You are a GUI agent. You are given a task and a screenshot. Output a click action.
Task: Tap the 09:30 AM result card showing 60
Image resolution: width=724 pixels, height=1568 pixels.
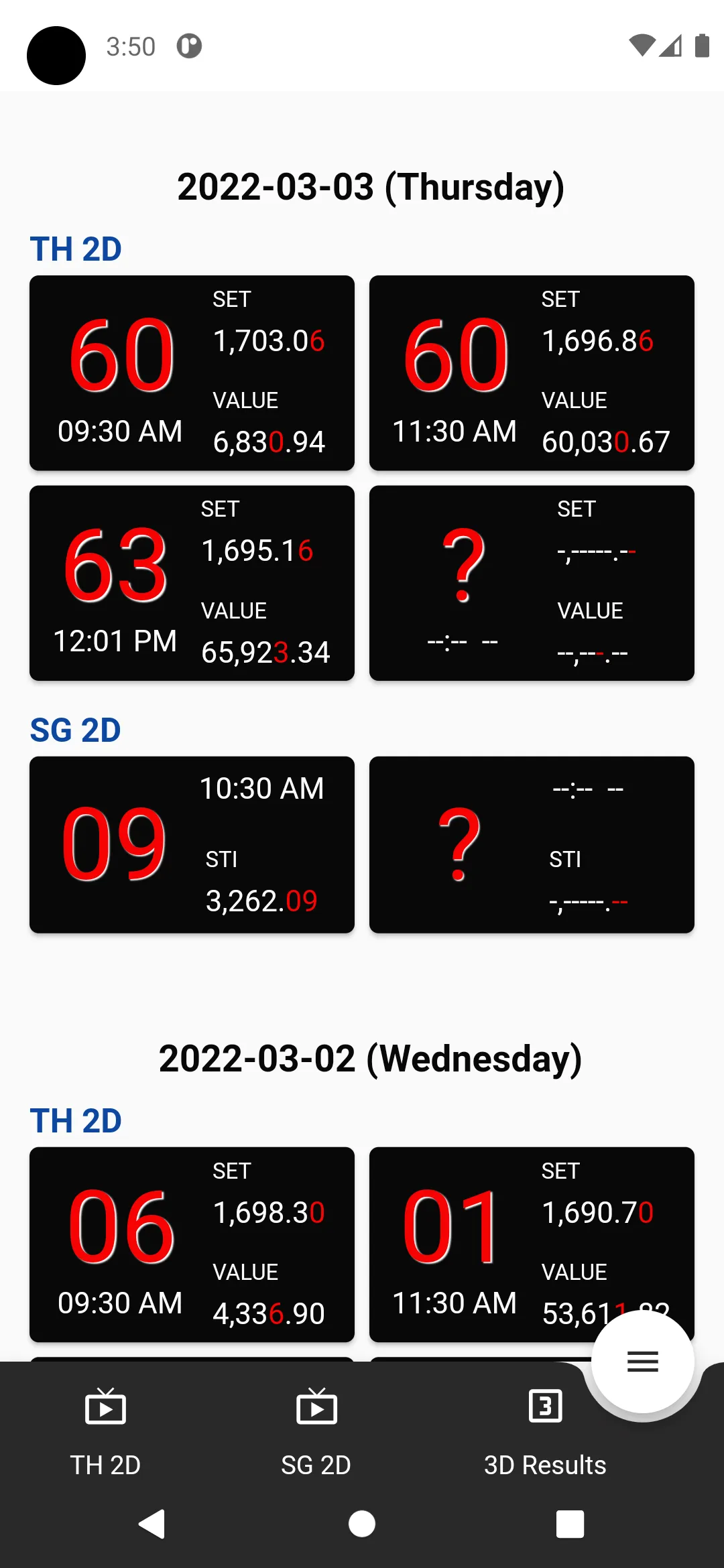191,373
